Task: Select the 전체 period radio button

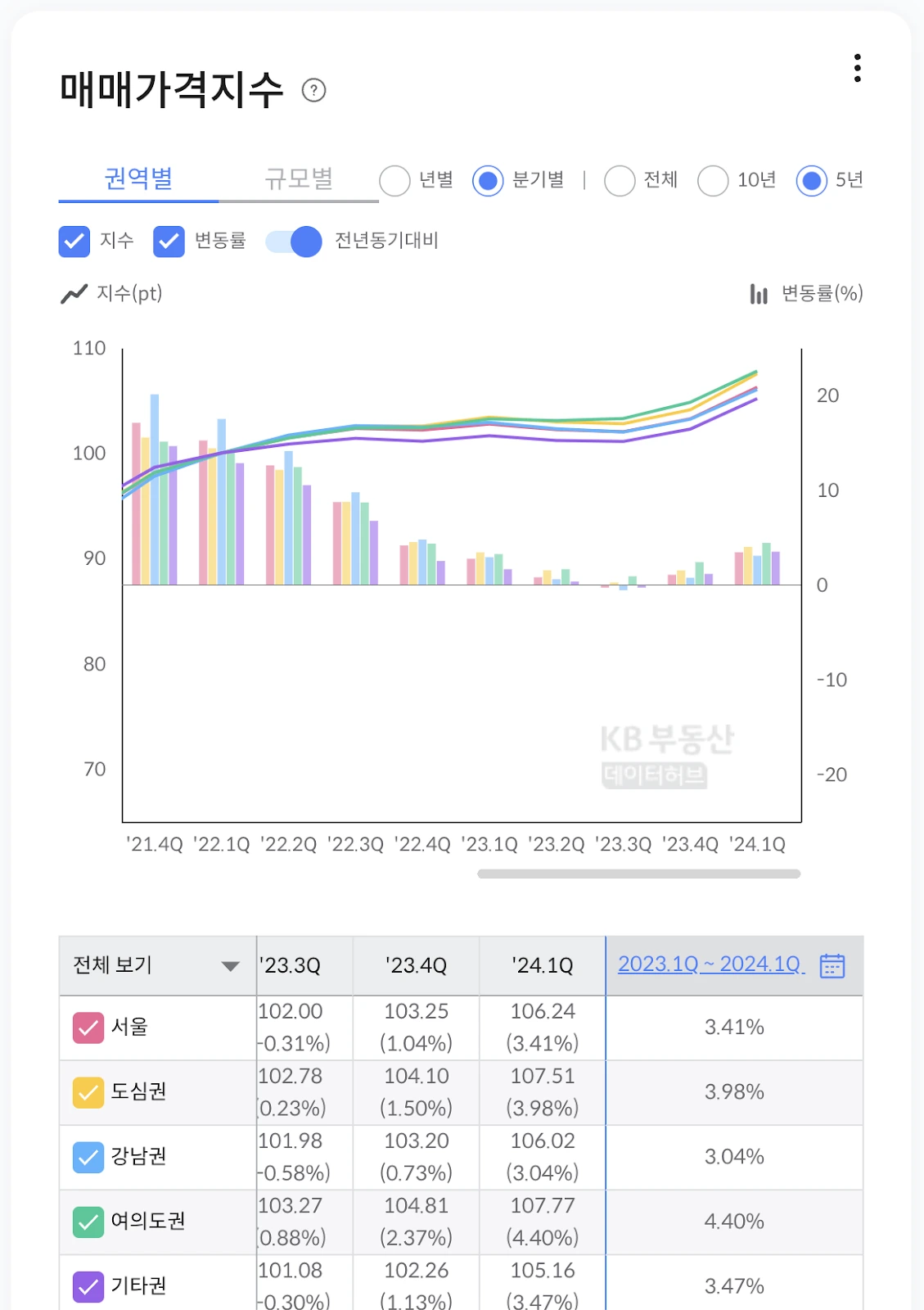Action: (x=620, y=181)
